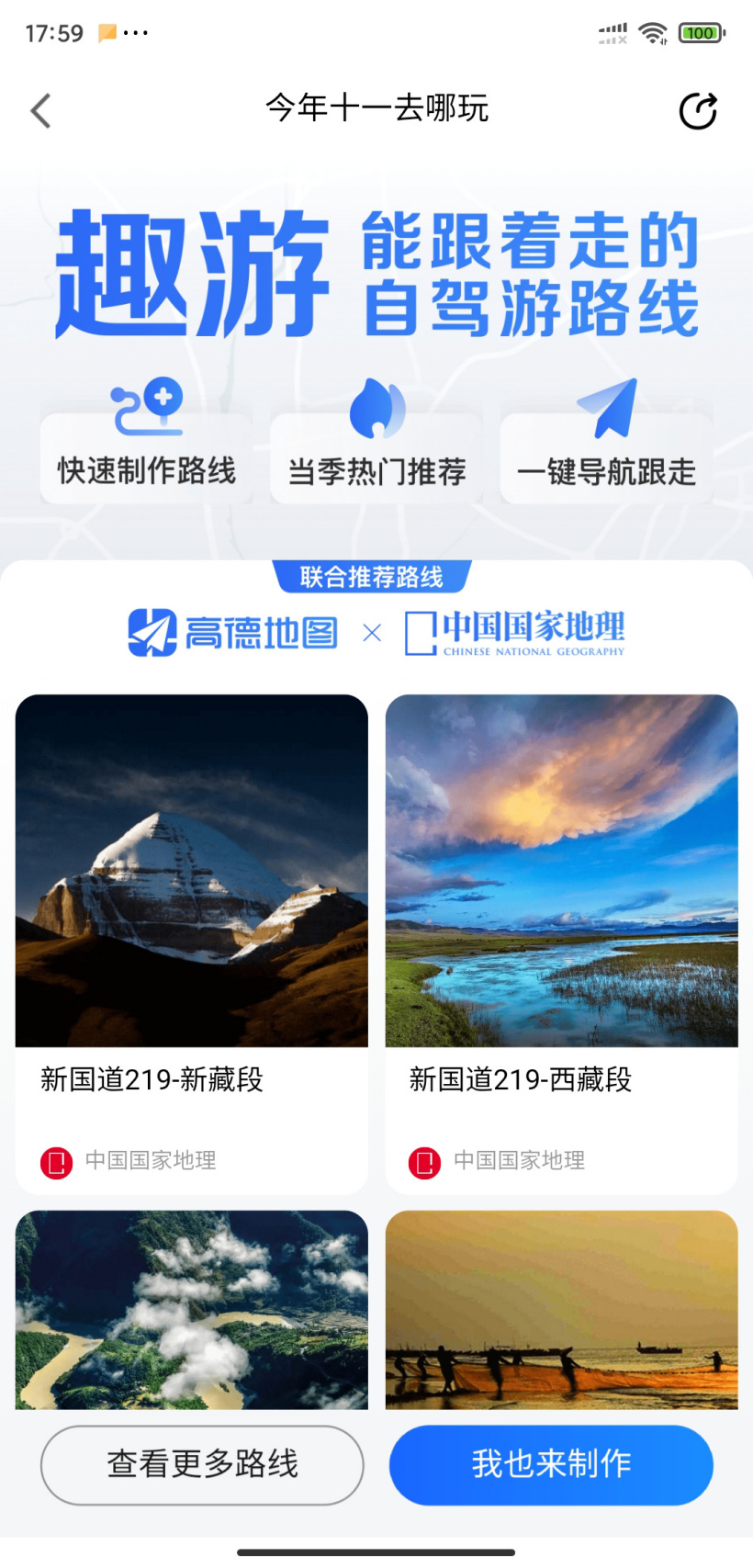This screenshot has width=753, height=1568.
Task: Share this page via top-right icon
Action: click(697, 111)
